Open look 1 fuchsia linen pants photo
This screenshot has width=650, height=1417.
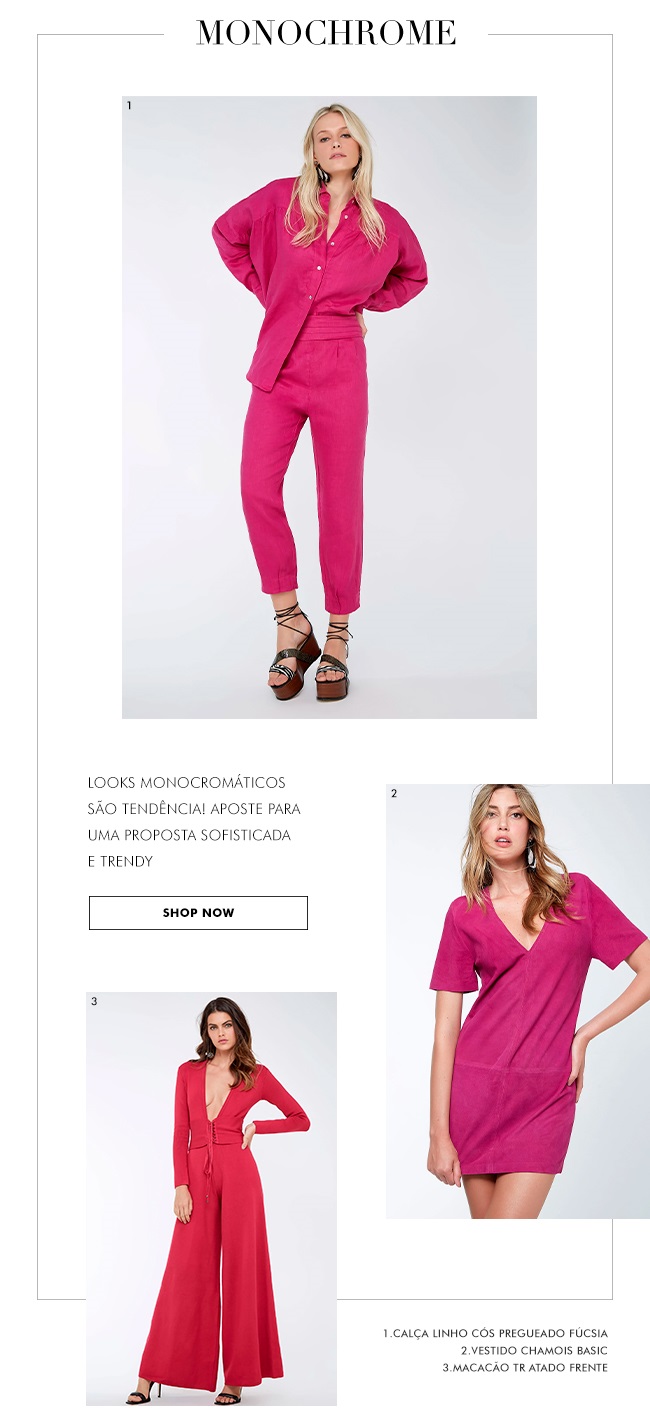(x=329, y=407)
